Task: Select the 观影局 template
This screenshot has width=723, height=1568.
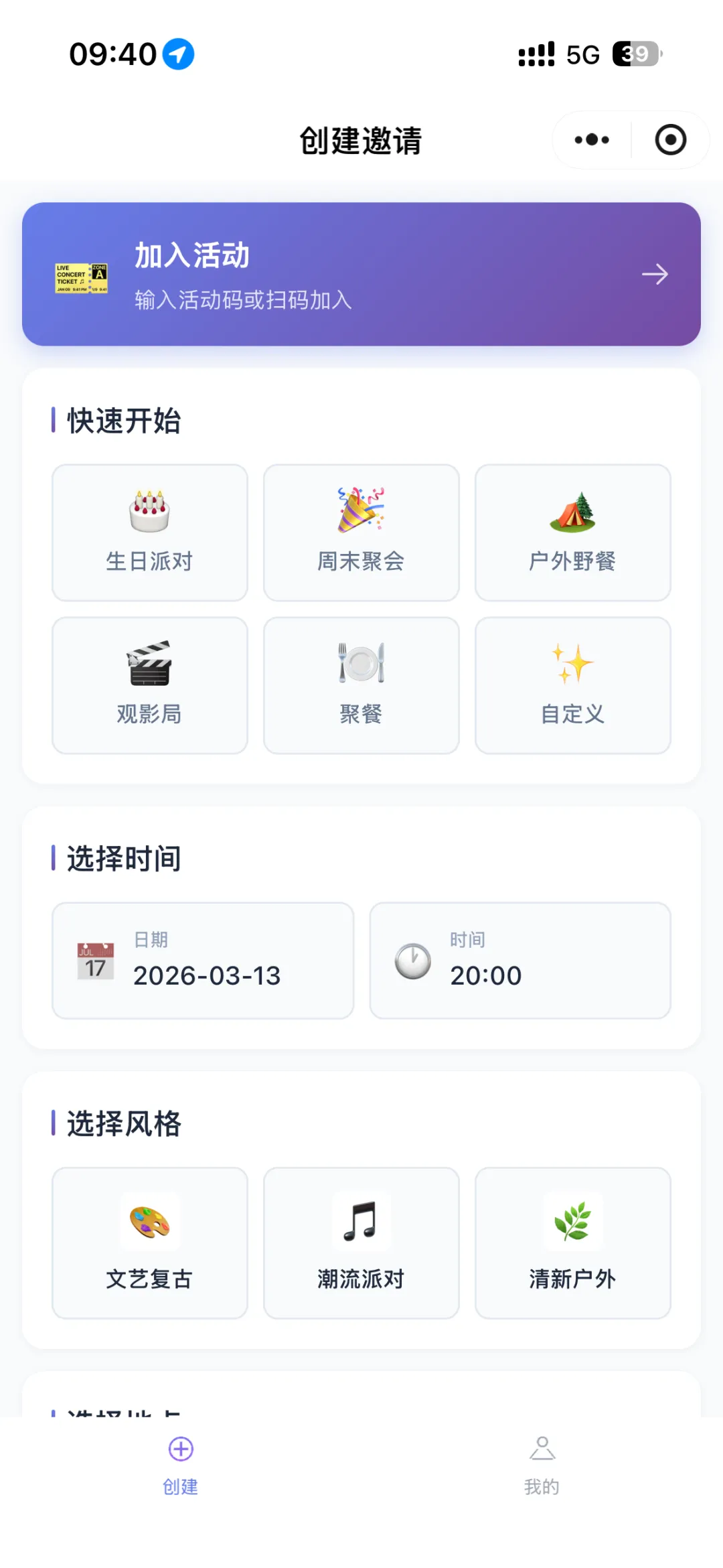Action: 150,686
